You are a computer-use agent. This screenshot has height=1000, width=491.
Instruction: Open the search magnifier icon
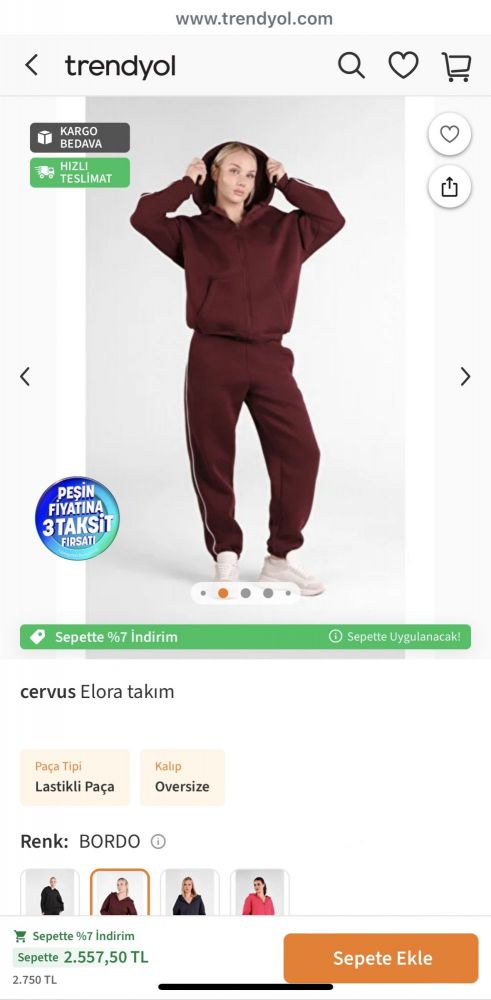coord(351,65)
